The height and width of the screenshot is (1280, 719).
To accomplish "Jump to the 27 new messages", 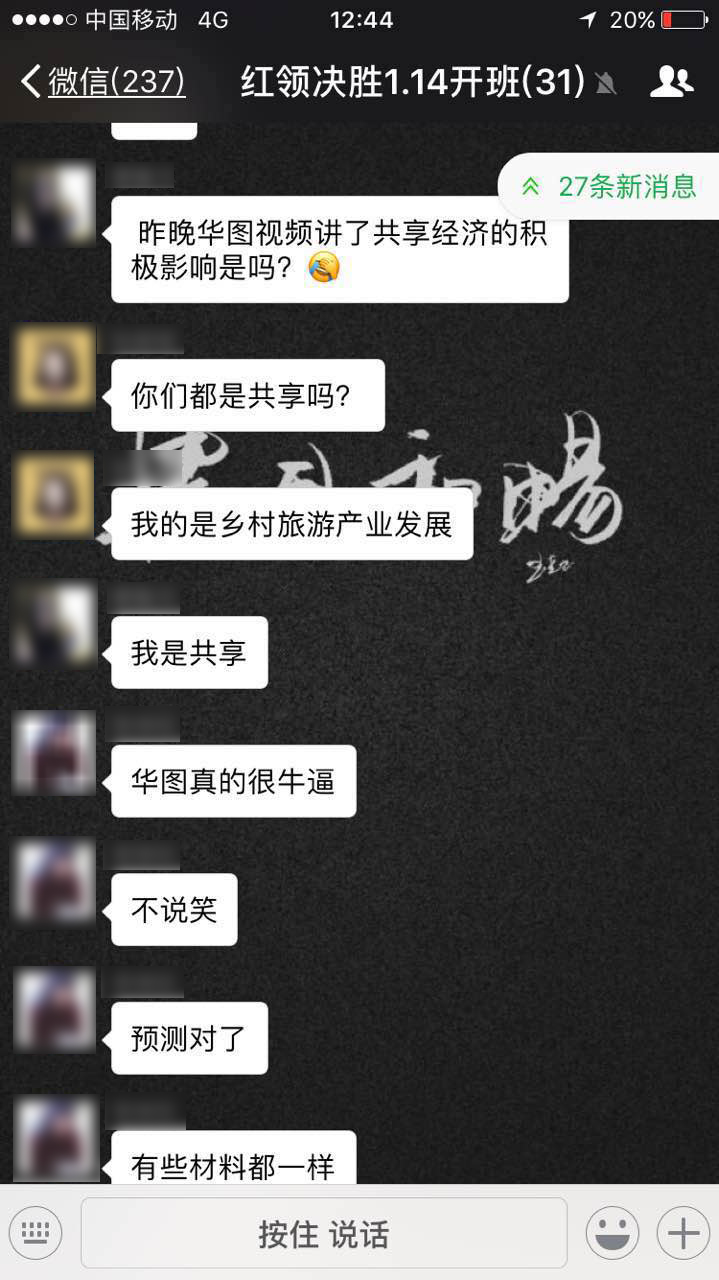I will pos(612,186).
